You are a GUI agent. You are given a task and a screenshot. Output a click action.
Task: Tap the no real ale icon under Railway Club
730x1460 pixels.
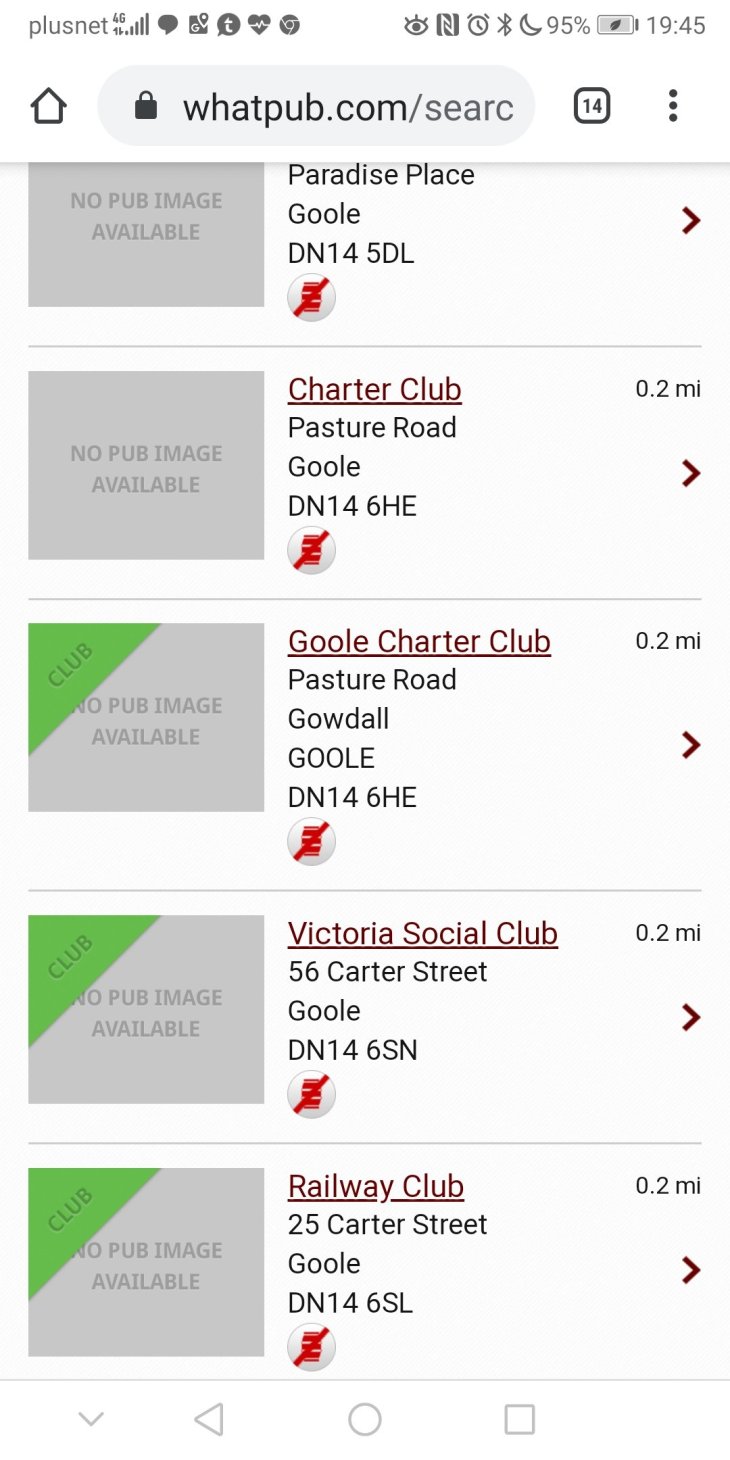click(x=310, y=1346)
